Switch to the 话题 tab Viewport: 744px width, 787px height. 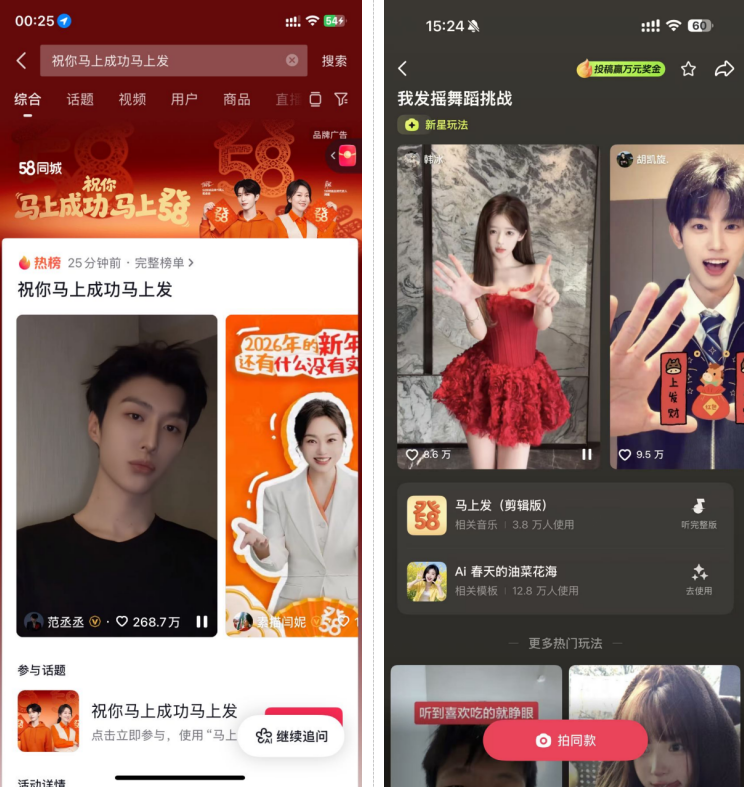click(x=80, y=99)
